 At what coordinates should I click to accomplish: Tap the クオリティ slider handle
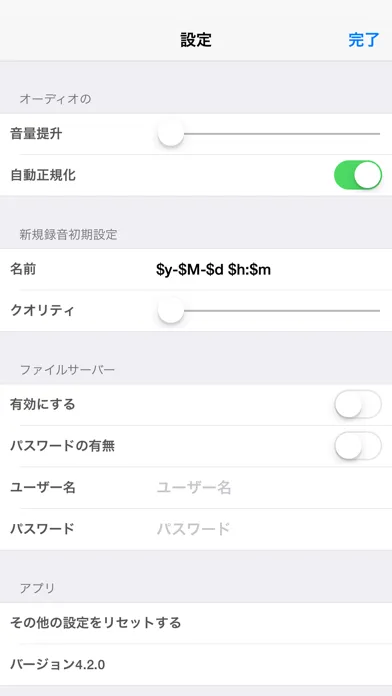click(x=171, y=310)
